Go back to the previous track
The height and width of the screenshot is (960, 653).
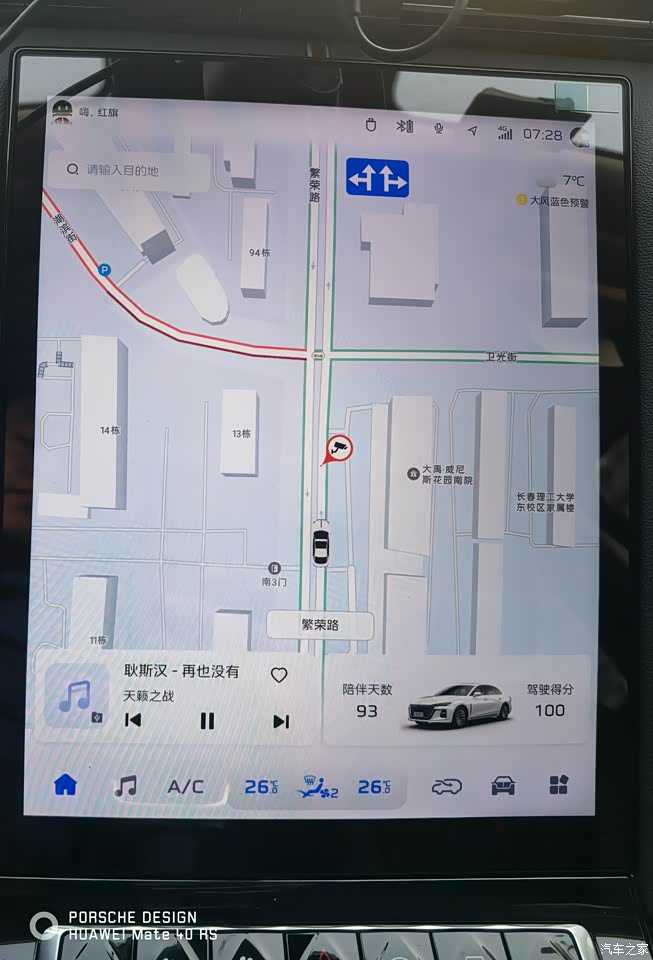coord(133,720)
